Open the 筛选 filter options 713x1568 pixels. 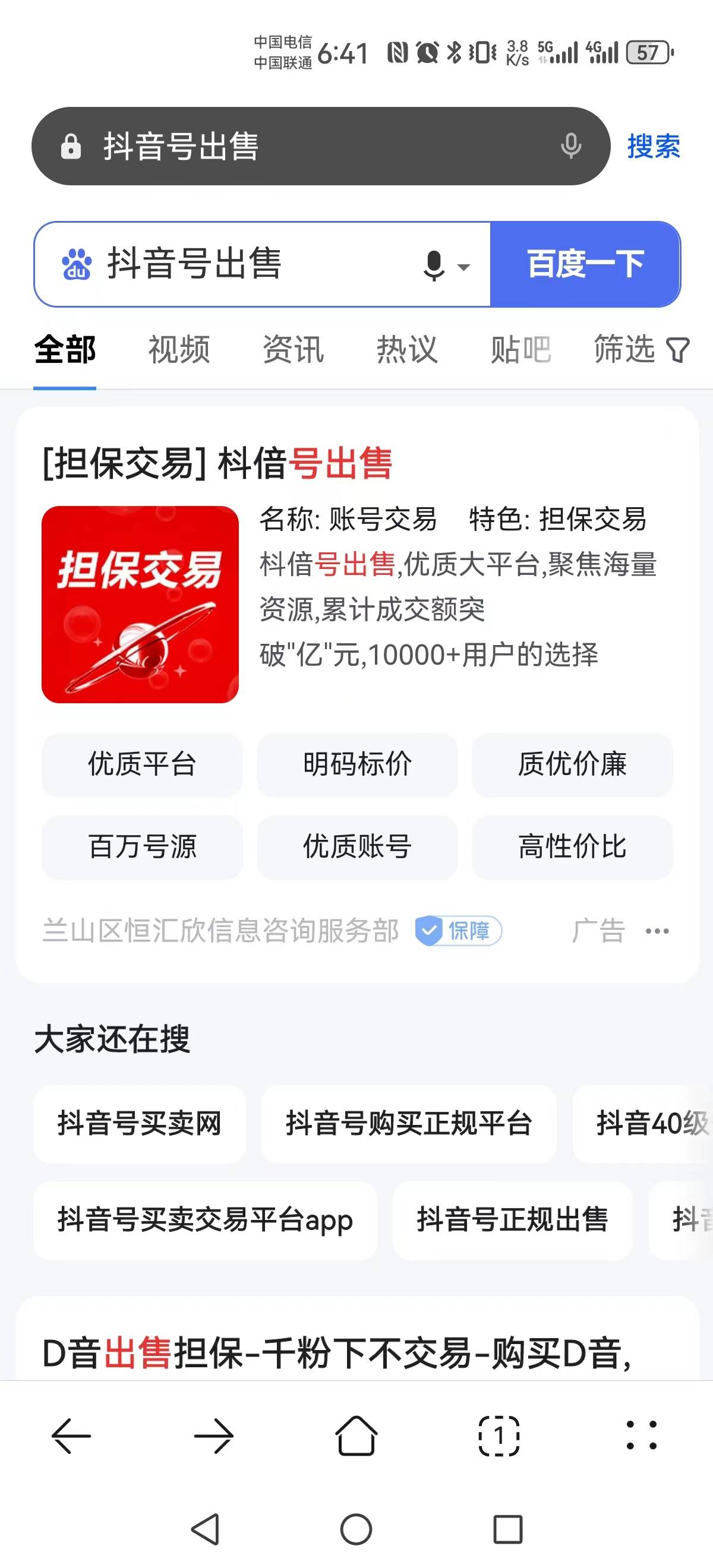click(x=641, y=350)
